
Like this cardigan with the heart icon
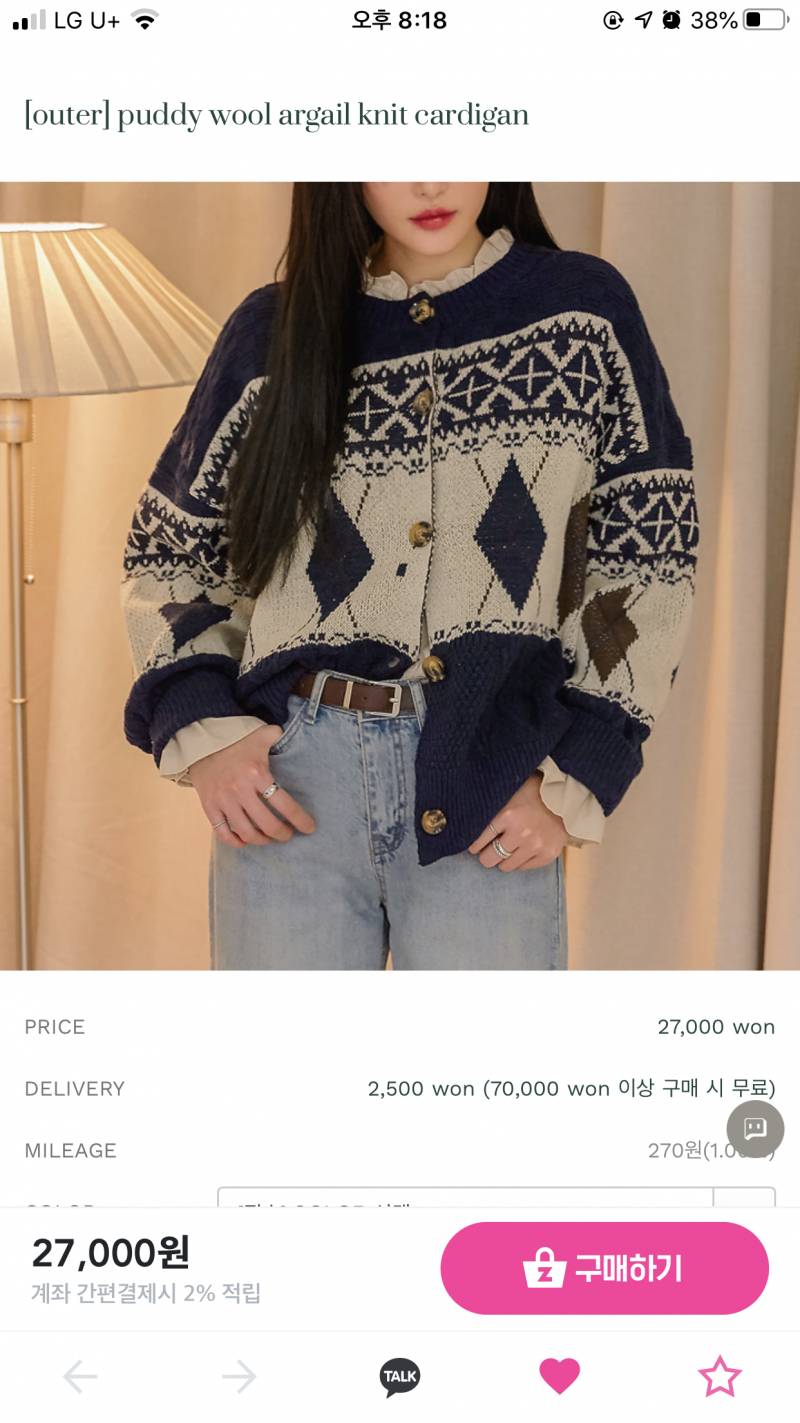coord(559,1377)
